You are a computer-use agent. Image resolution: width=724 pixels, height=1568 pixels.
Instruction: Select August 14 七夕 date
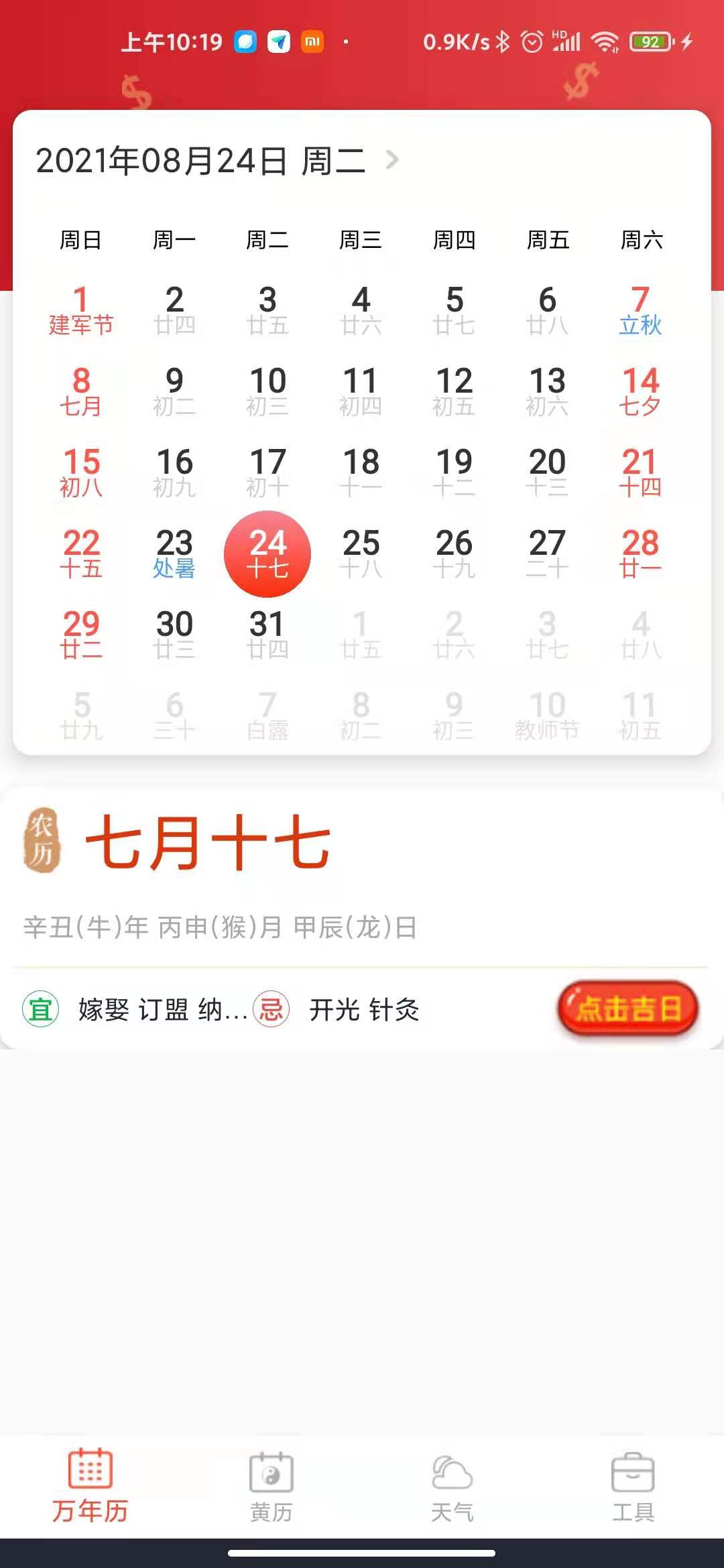click(640, 391)
